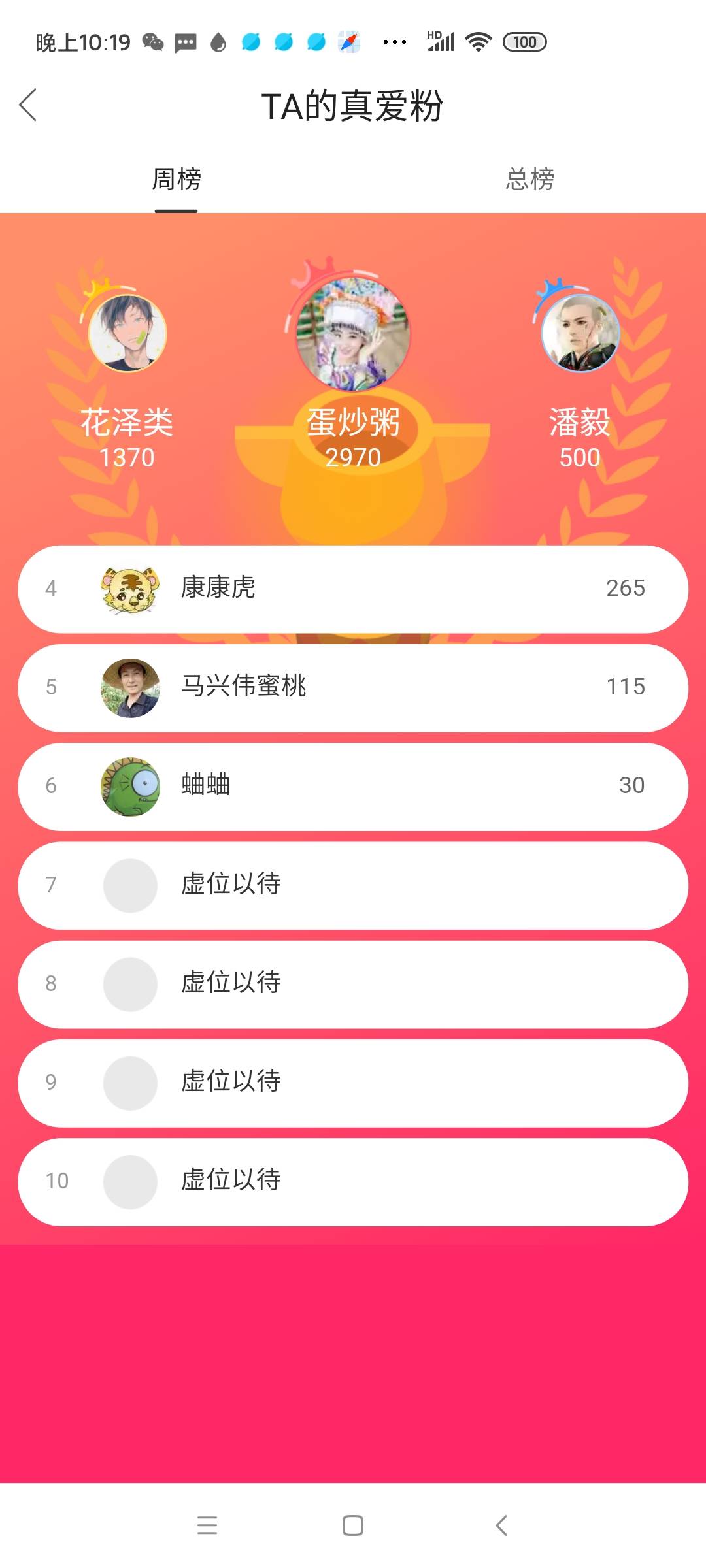Open 马兴伟蜜桃's ranking row
Screen dimensions: 706x1568
click(x=353, y=687)
